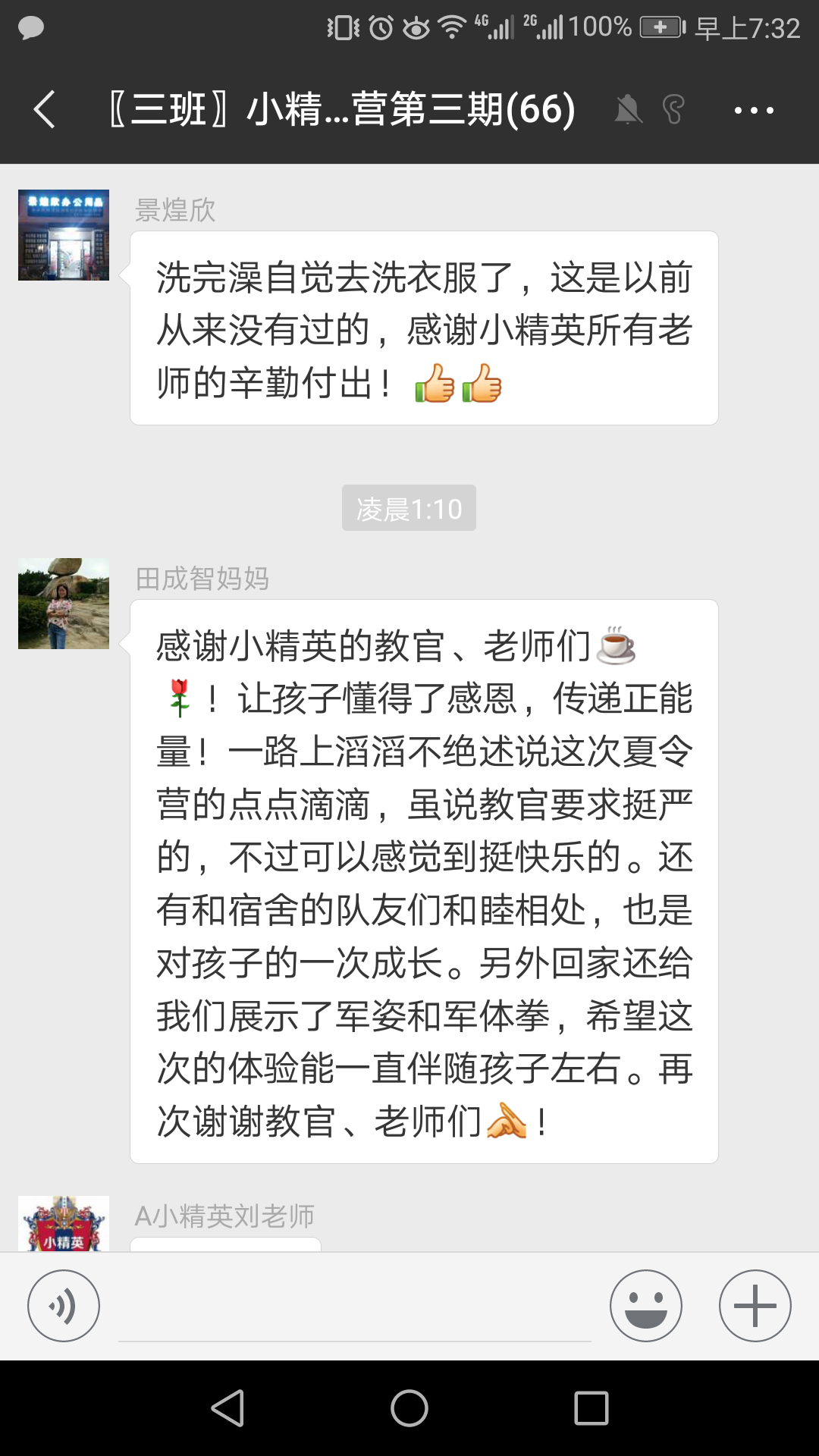Switch to voice message input

tap(64, 1306)
